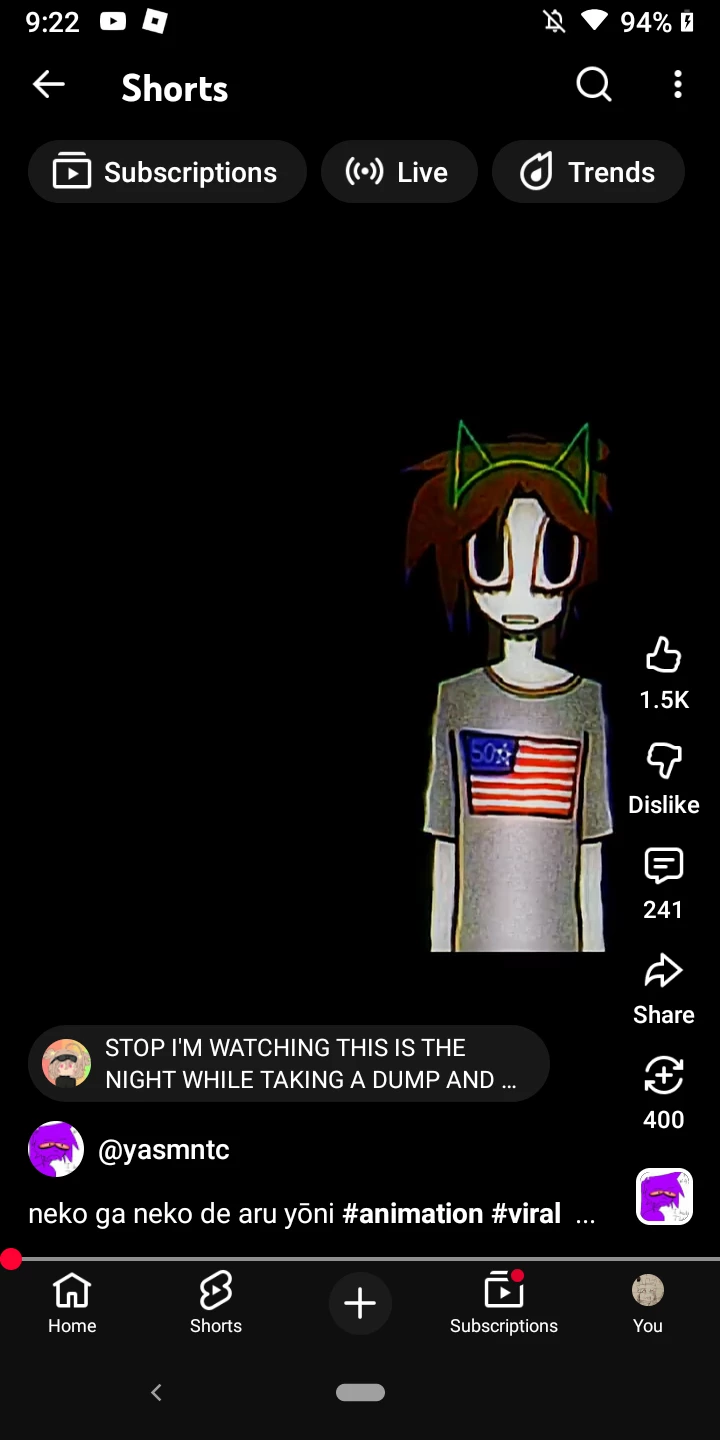Viewport: 720px width, 1440px height.
Task: Create new content with the plus button
Action: 360,1303
